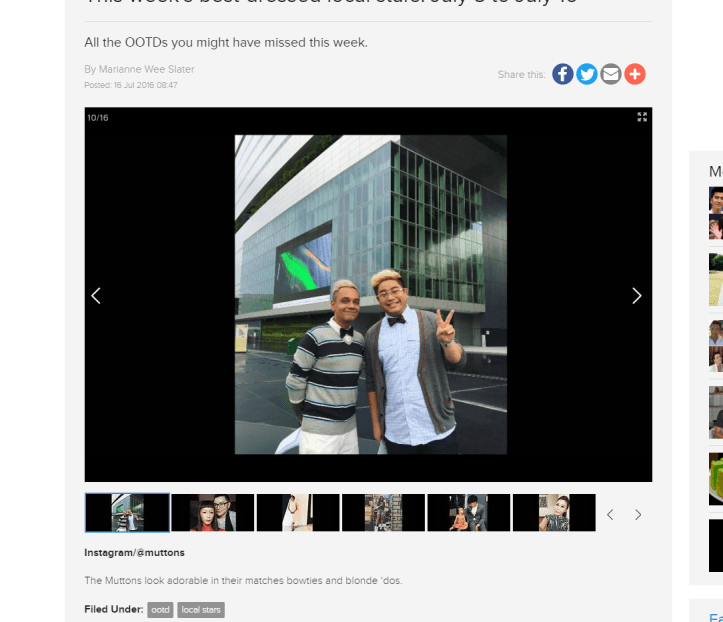Open the local stars tag
This screenshot has height=622, width=723.
click(x=201, y=609)
